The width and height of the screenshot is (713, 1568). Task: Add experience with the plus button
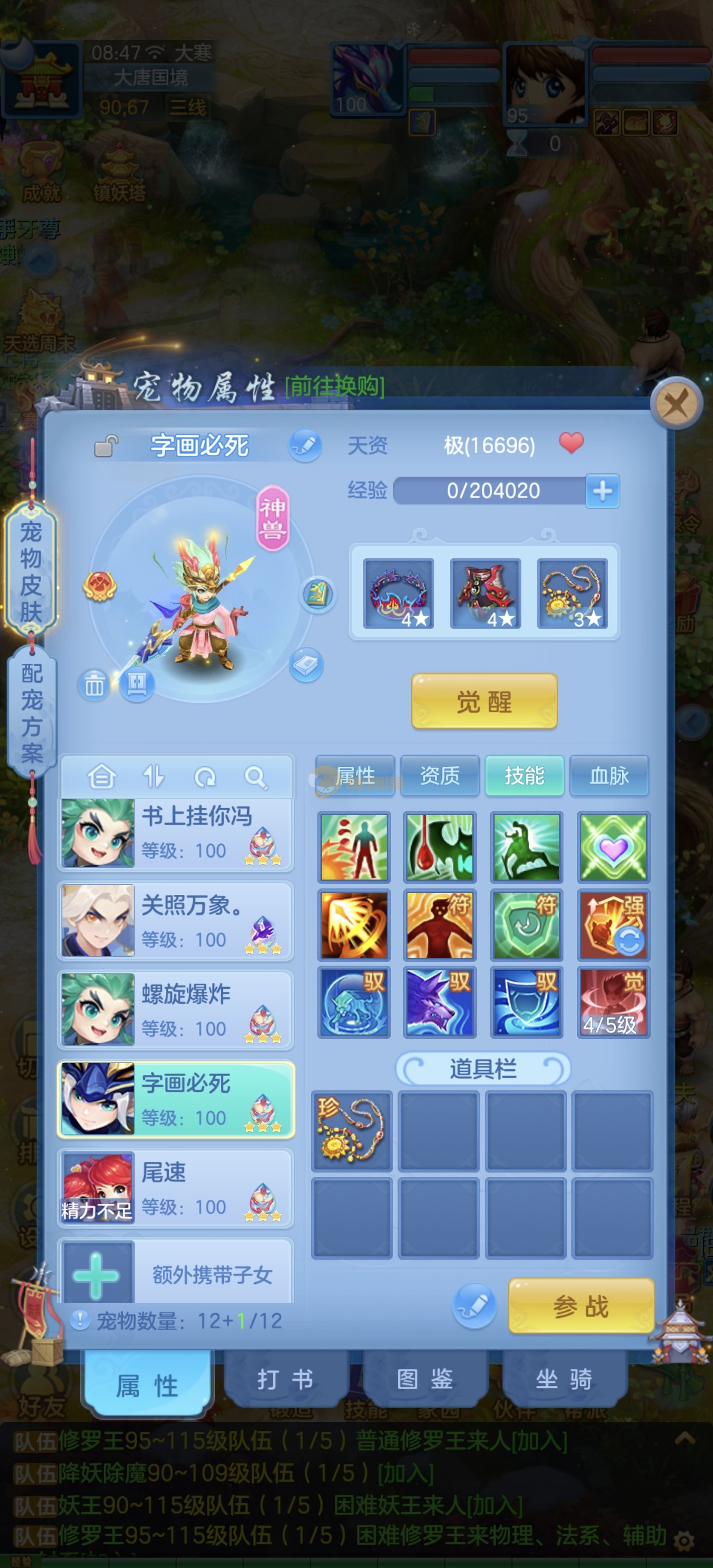(602, 490)
